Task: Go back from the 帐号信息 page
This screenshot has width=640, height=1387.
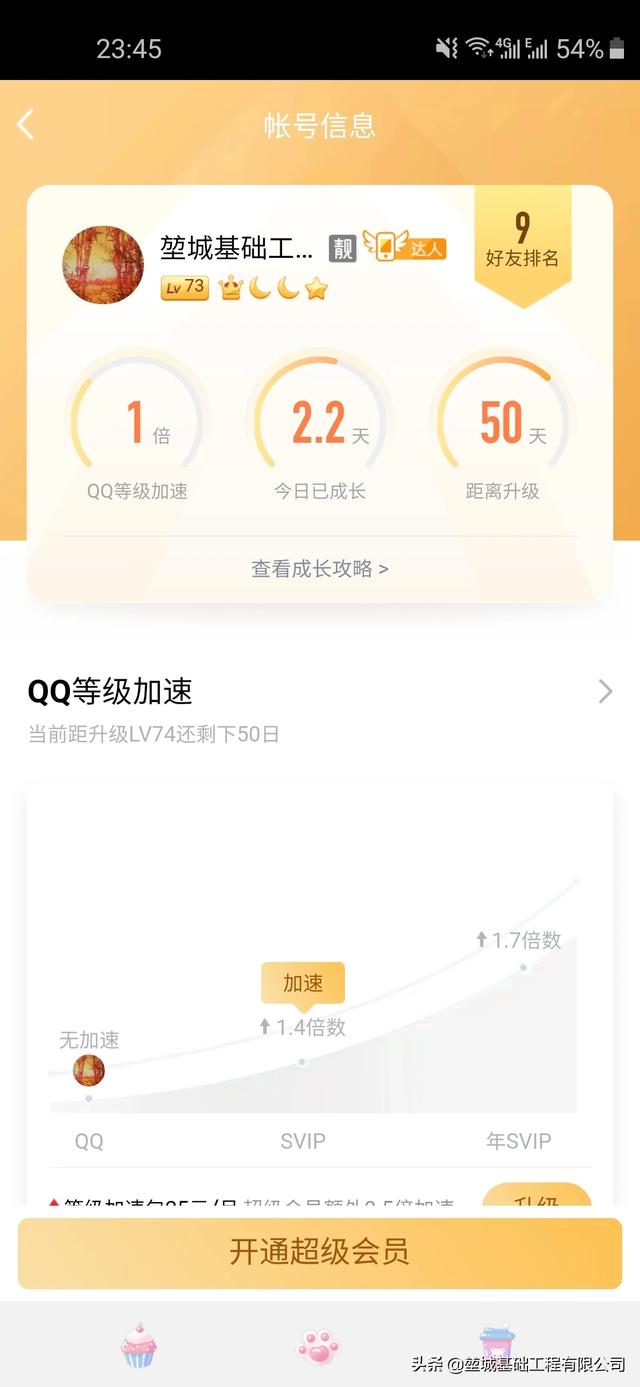Action: pyautogui.click(x=26, y=125)
